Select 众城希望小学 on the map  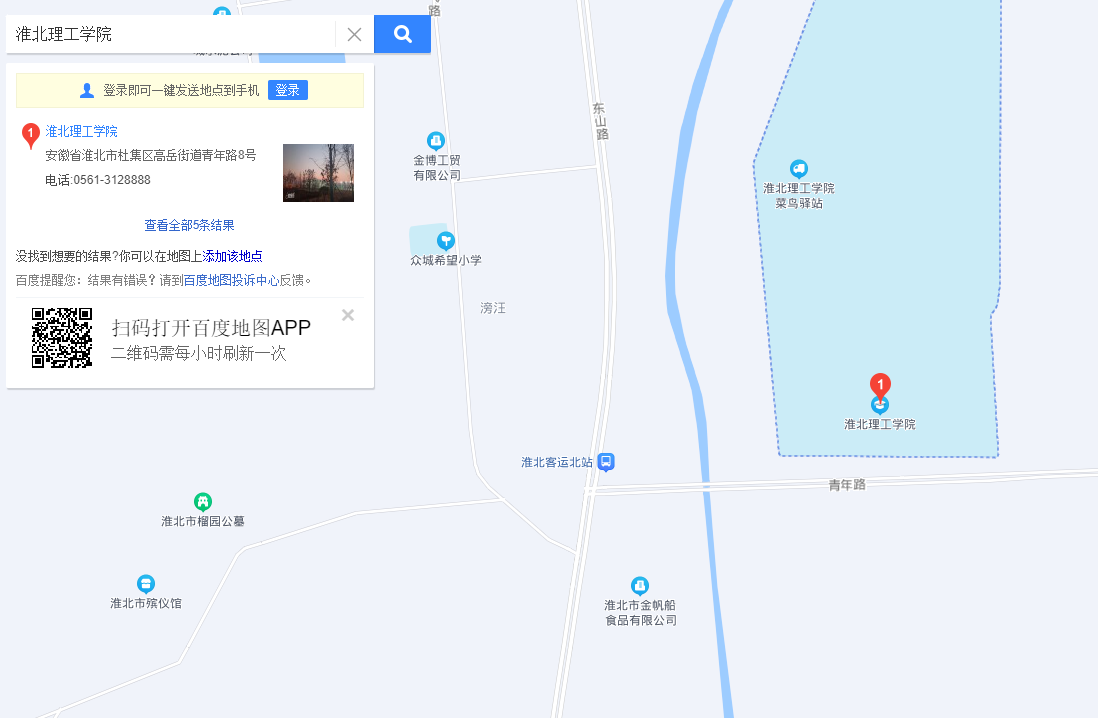click(446, 241)
